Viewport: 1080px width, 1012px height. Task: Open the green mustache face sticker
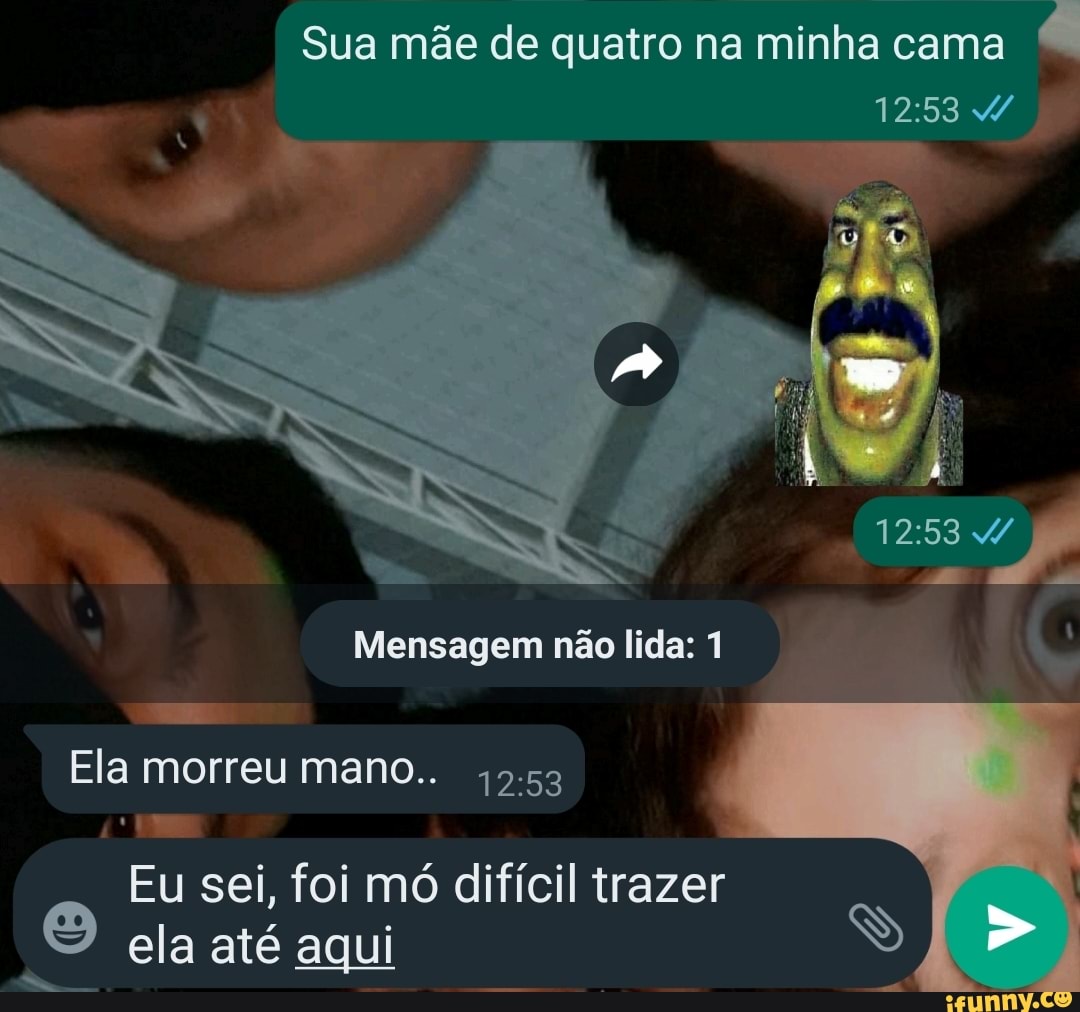[870, 335]
